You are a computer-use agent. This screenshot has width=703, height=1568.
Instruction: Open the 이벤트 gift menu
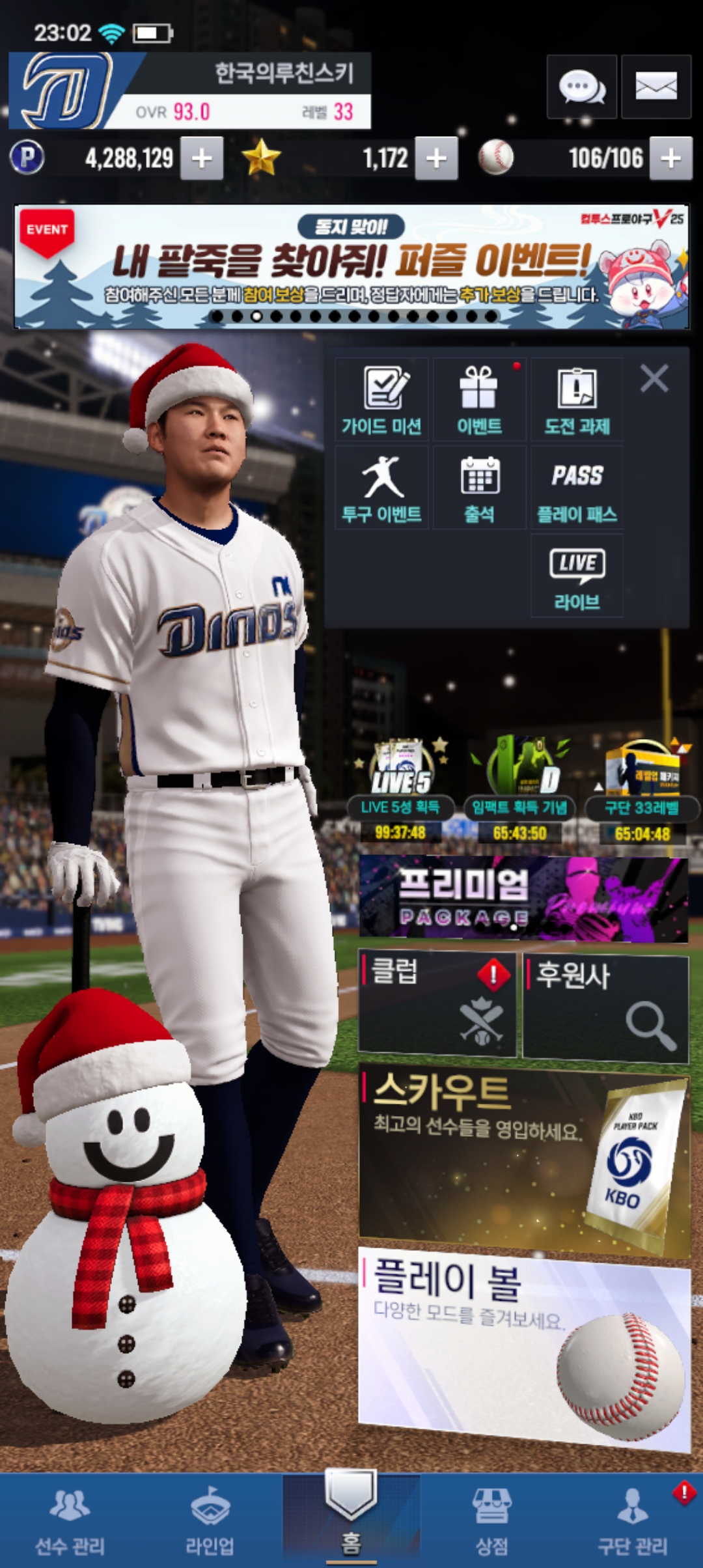[479, 400]
